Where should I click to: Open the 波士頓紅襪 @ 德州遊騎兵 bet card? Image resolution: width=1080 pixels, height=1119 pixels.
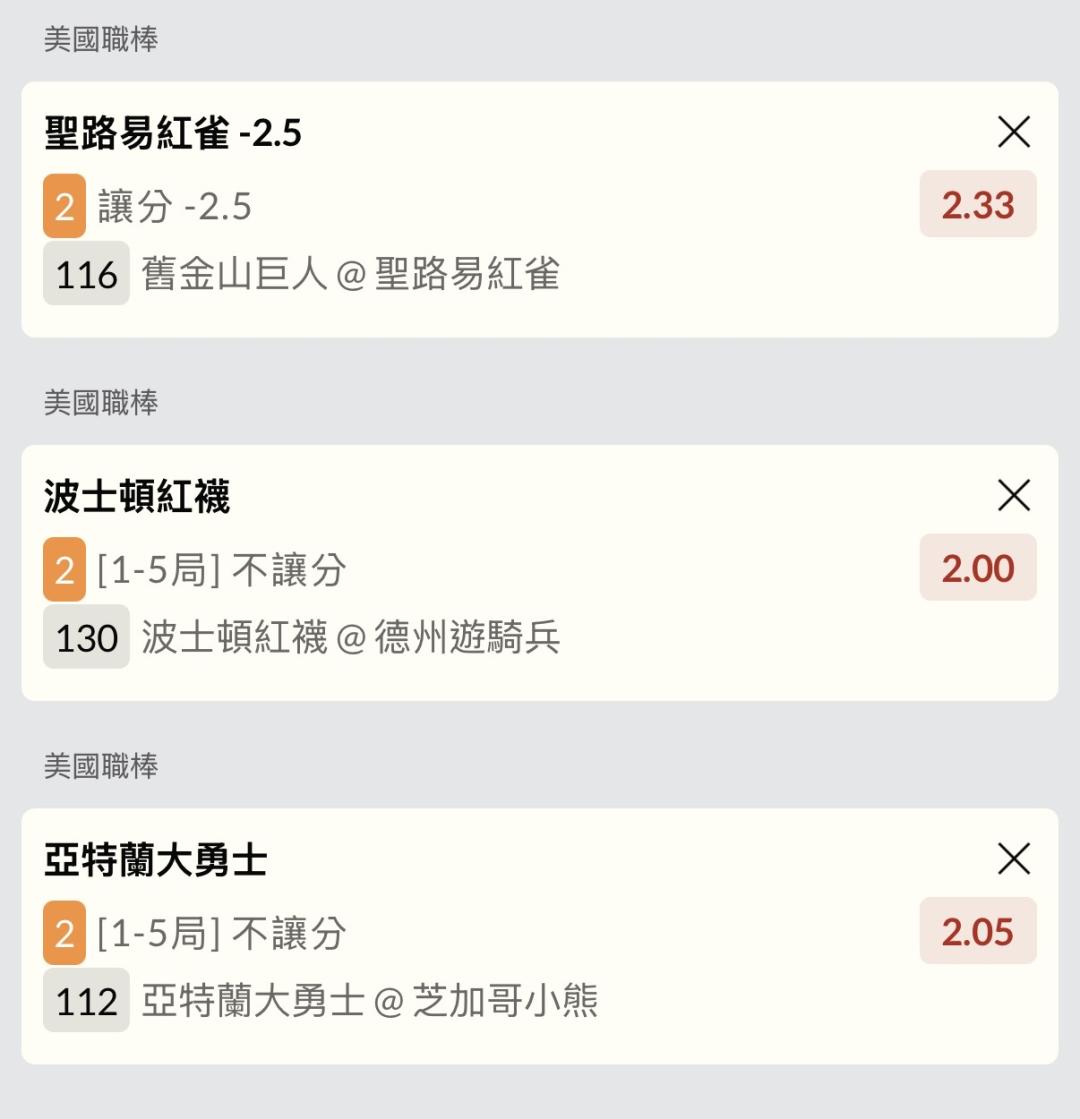tap(540, 573)
